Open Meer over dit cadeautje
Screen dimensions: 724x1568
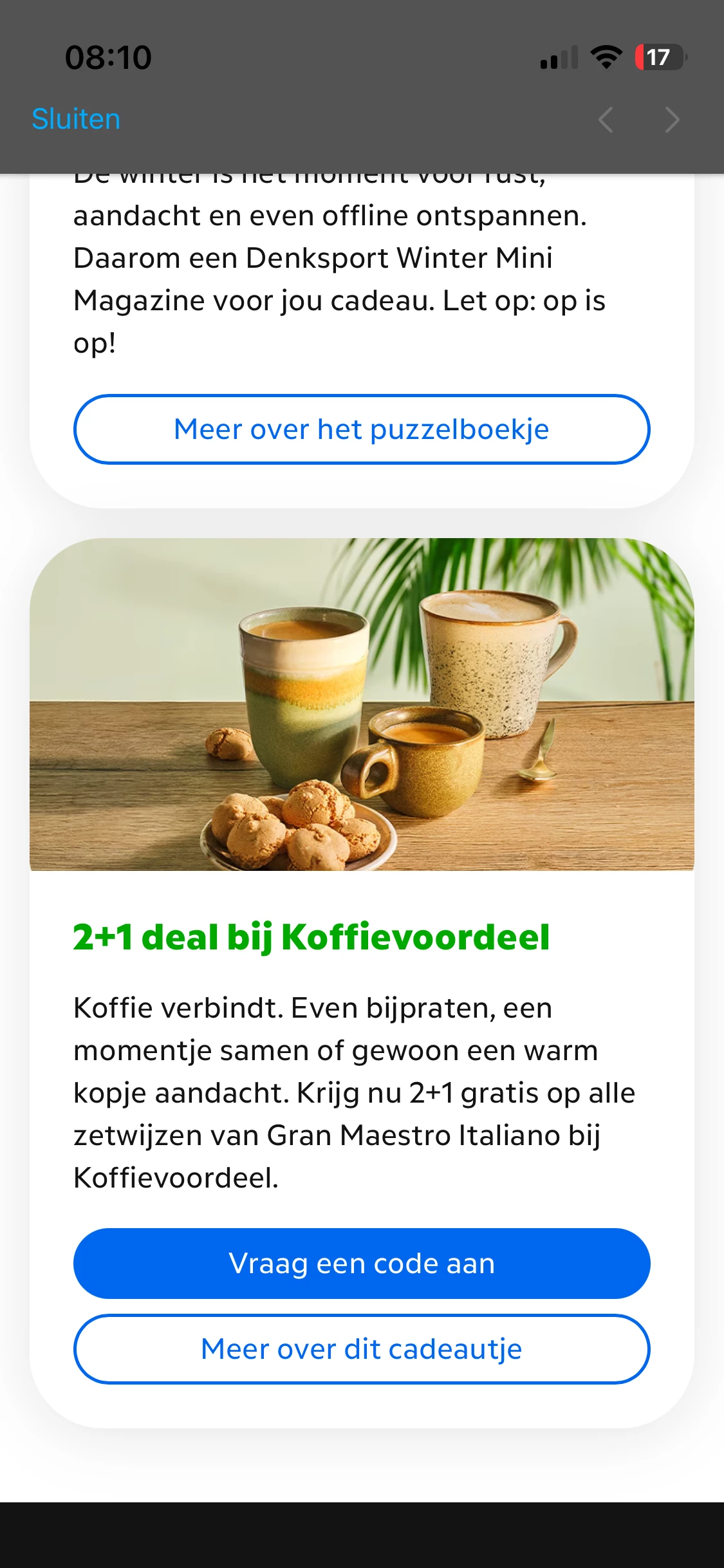(362, 1349)
